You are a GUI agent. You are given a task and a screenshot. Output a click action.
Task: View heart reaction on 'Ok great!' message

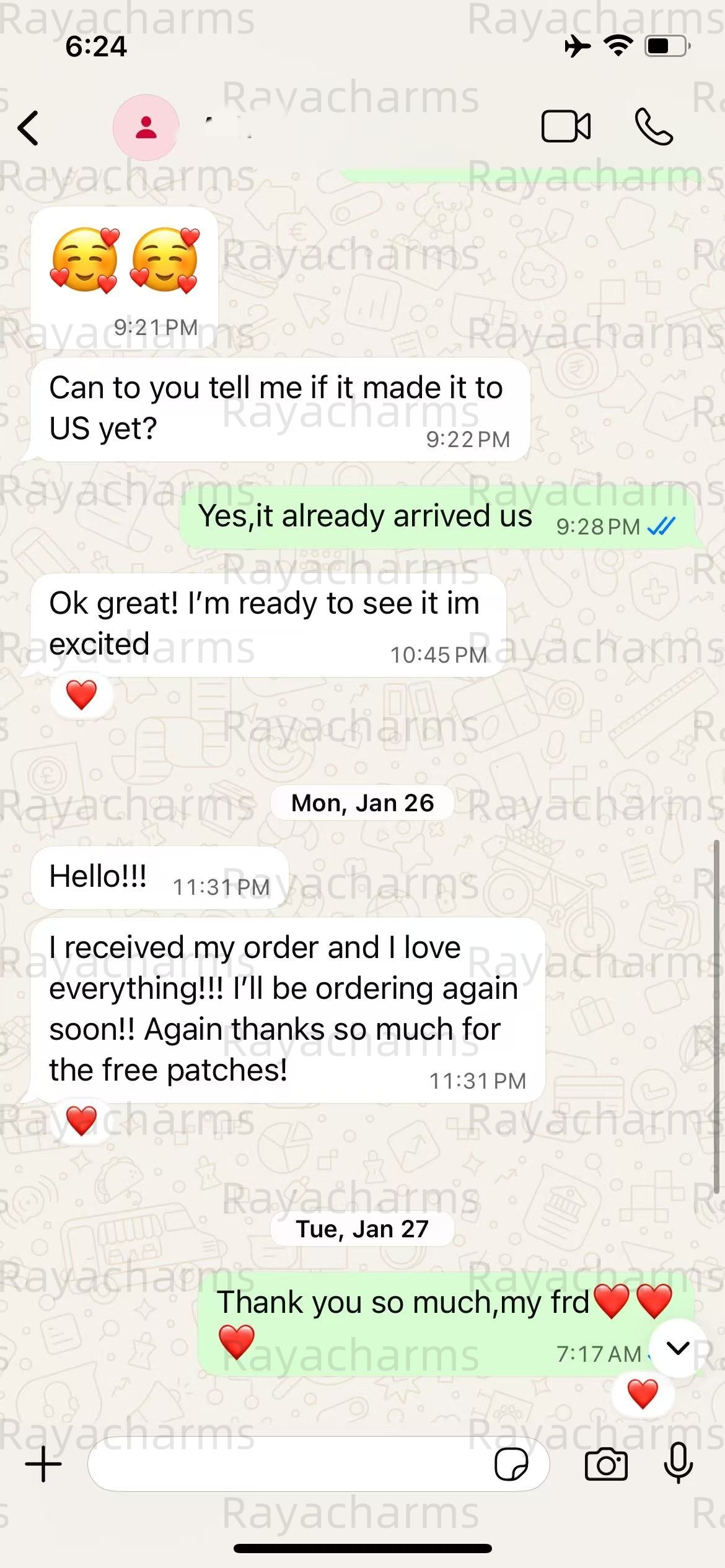(x=81, y=694)
